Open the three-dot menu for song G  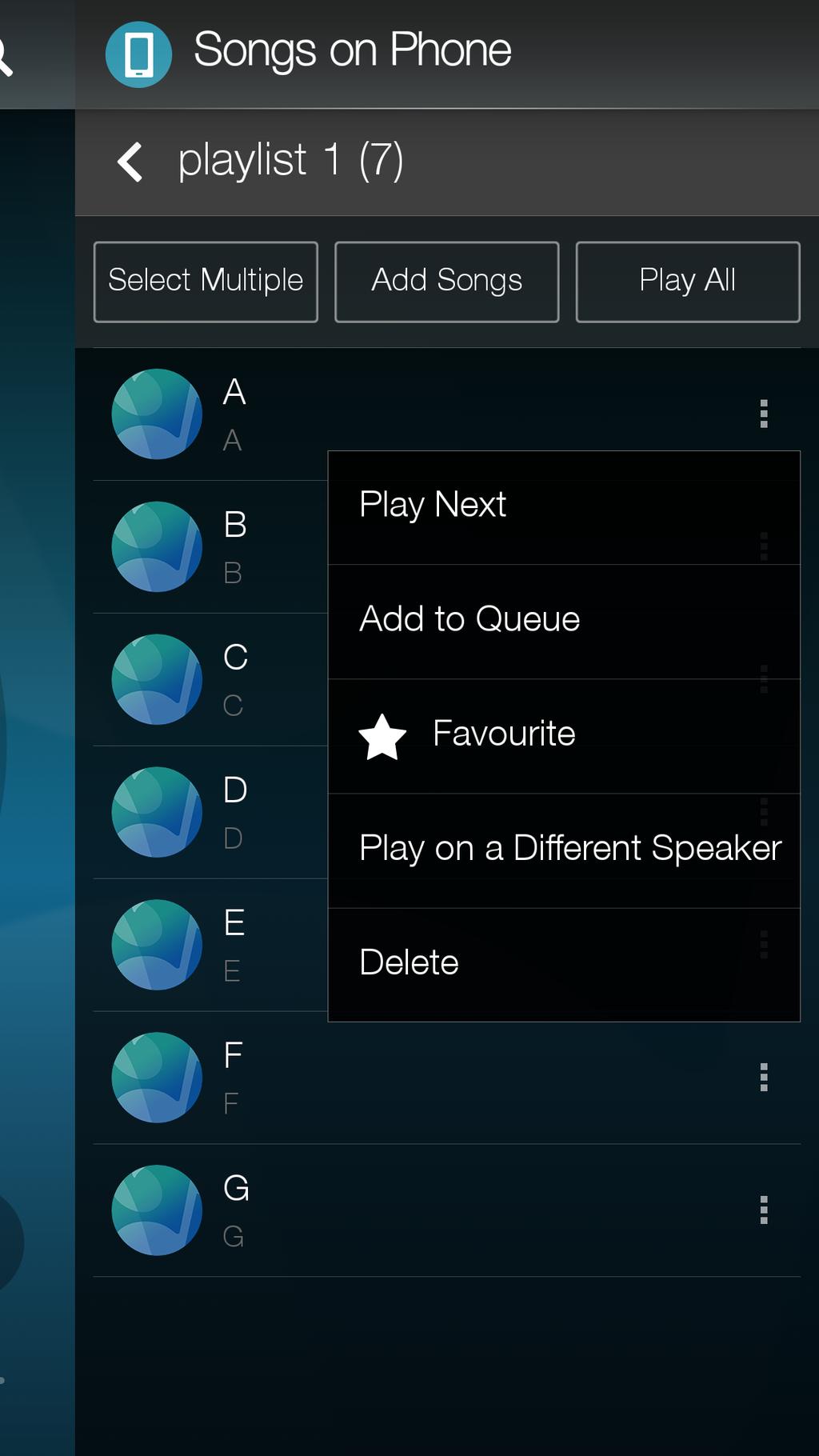coord(764,1210)
